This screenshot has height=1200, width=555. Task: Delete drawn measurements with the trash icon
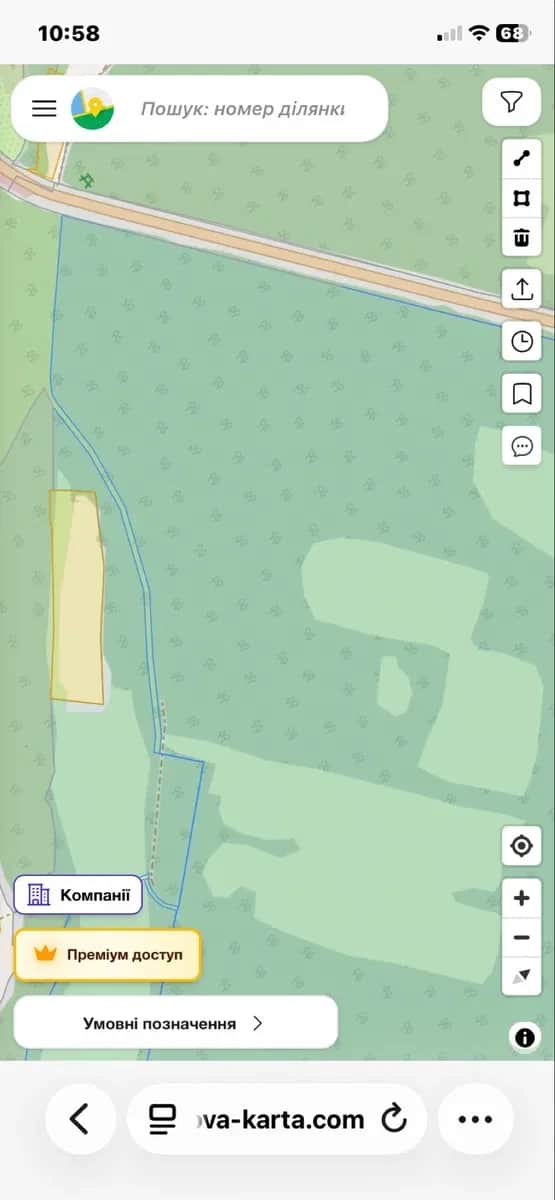click(x=521, y=237)
